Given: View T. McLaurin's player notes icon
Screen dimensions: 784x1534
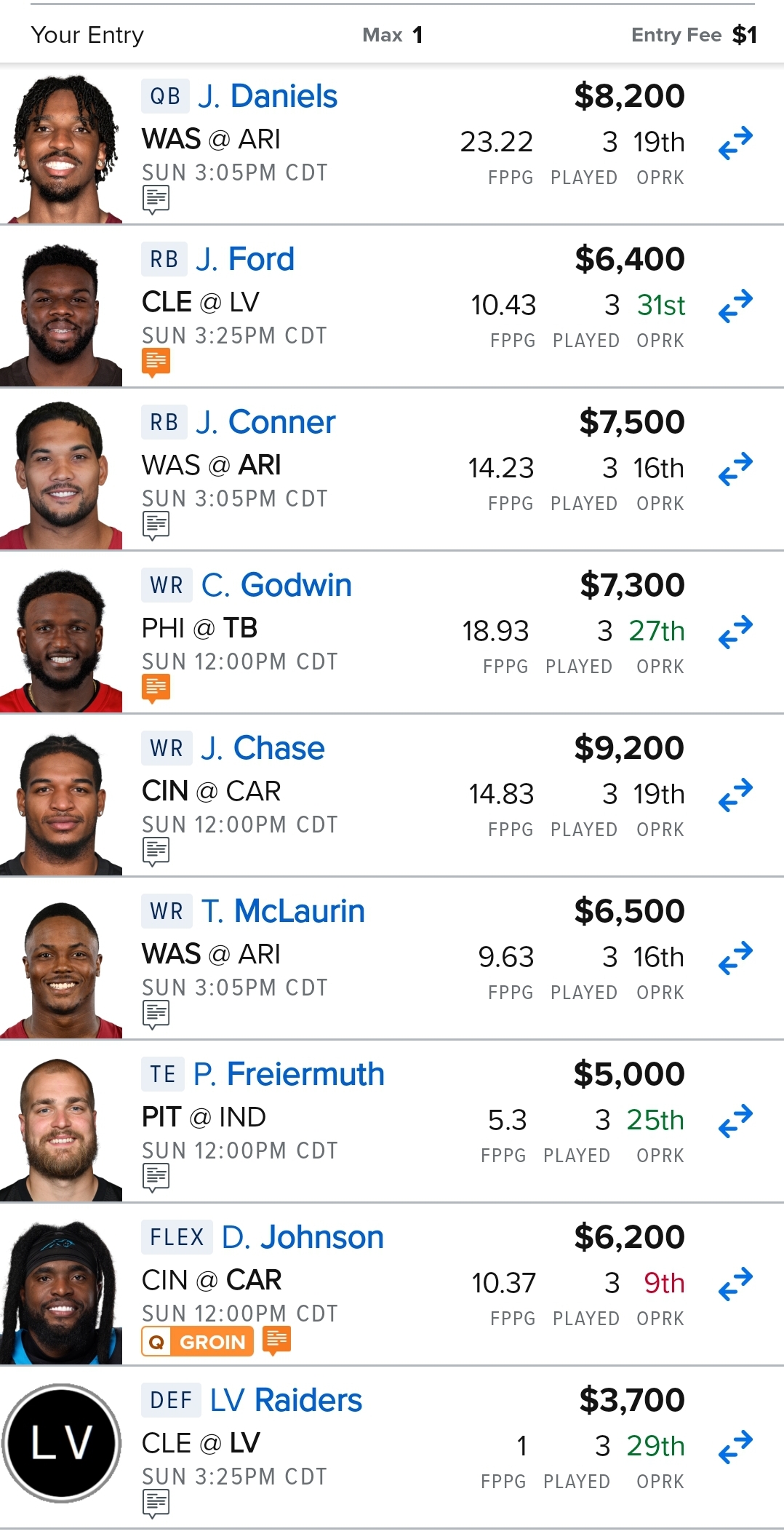Looking at the screenshot, I should click(156, 1014).
